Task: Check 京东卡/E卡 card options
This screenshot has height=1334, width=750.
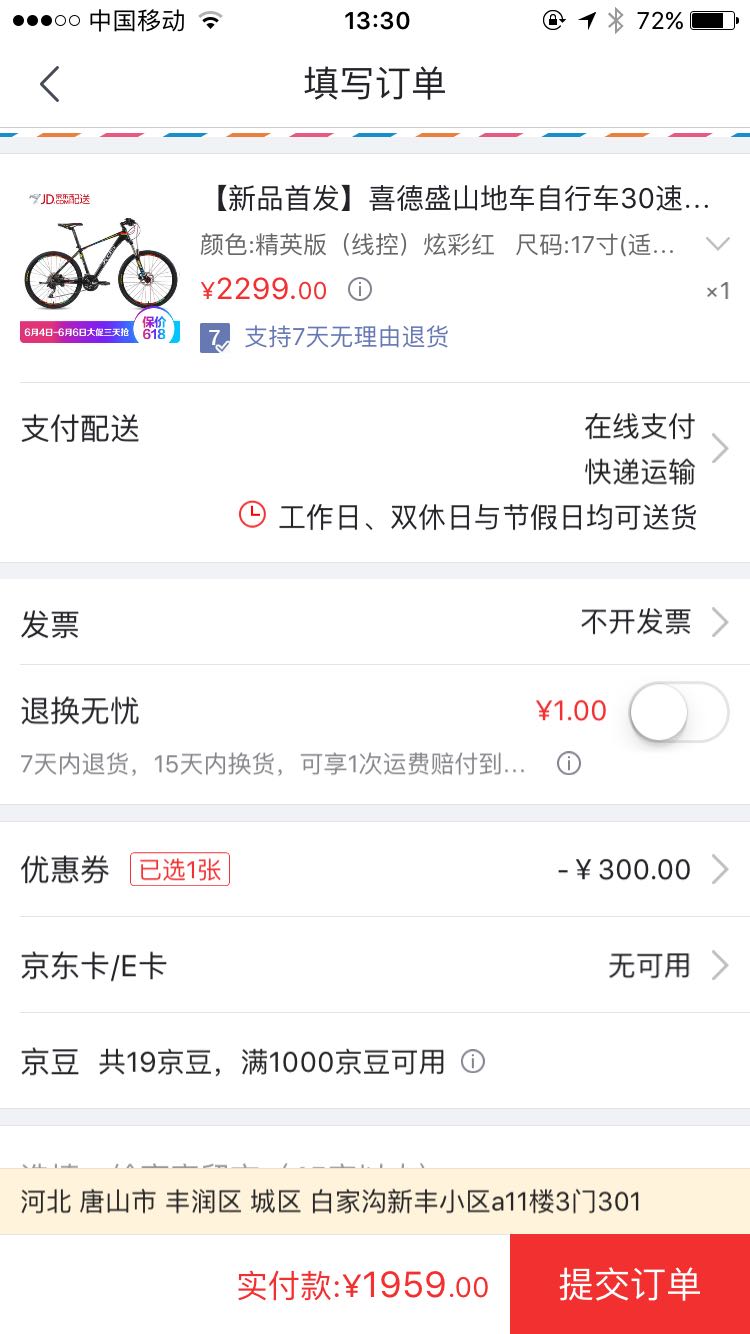Action: (375, 965)
